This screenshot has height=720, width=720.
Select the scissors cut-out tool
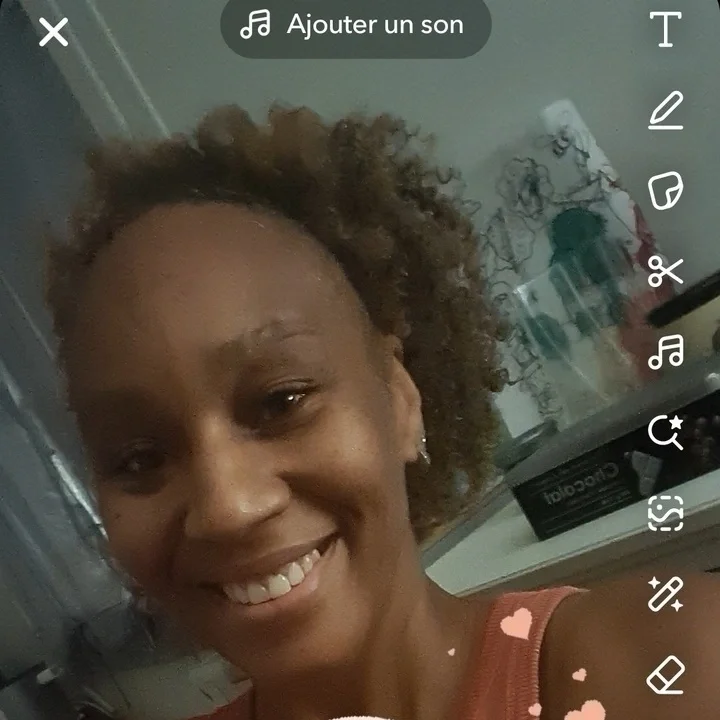(665, 271)
